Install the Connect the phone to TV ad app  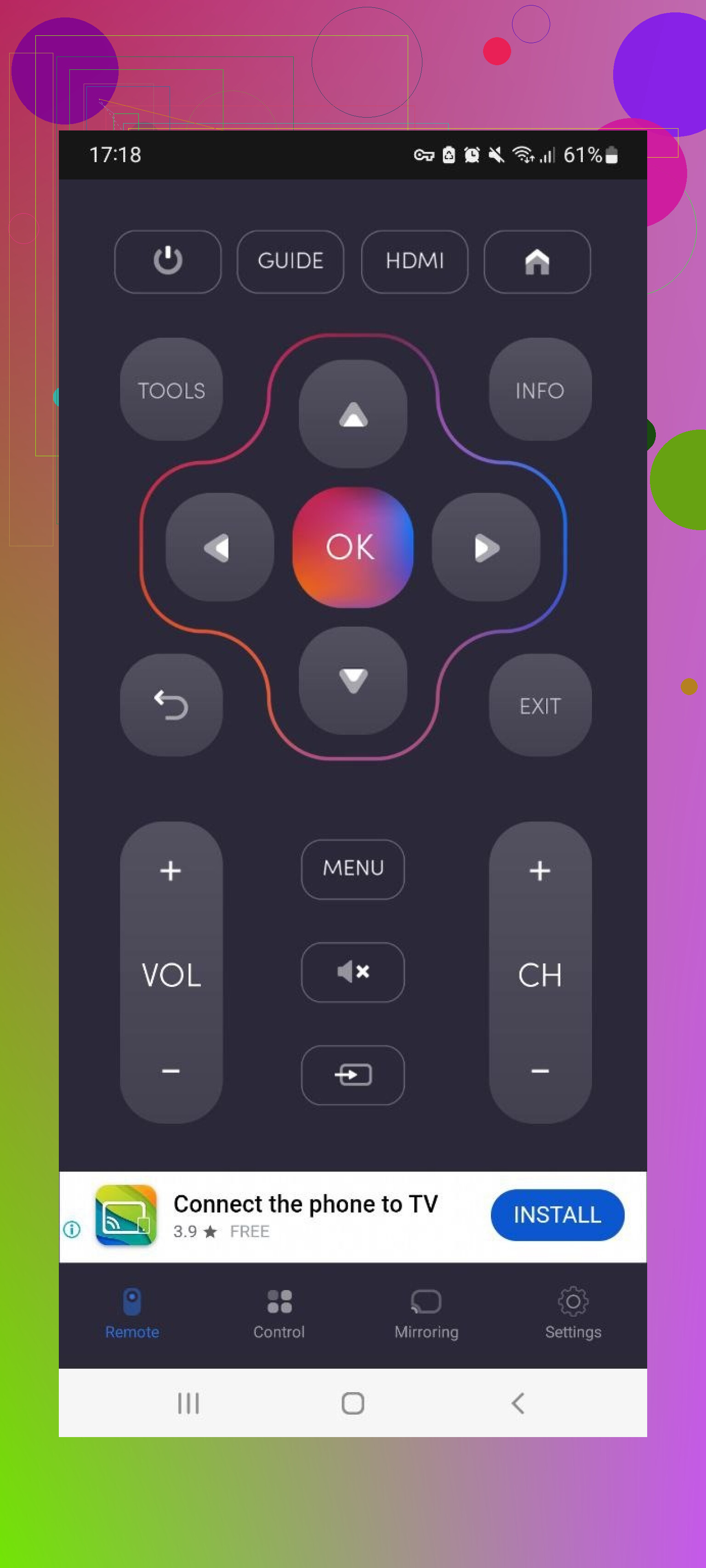557,1214
